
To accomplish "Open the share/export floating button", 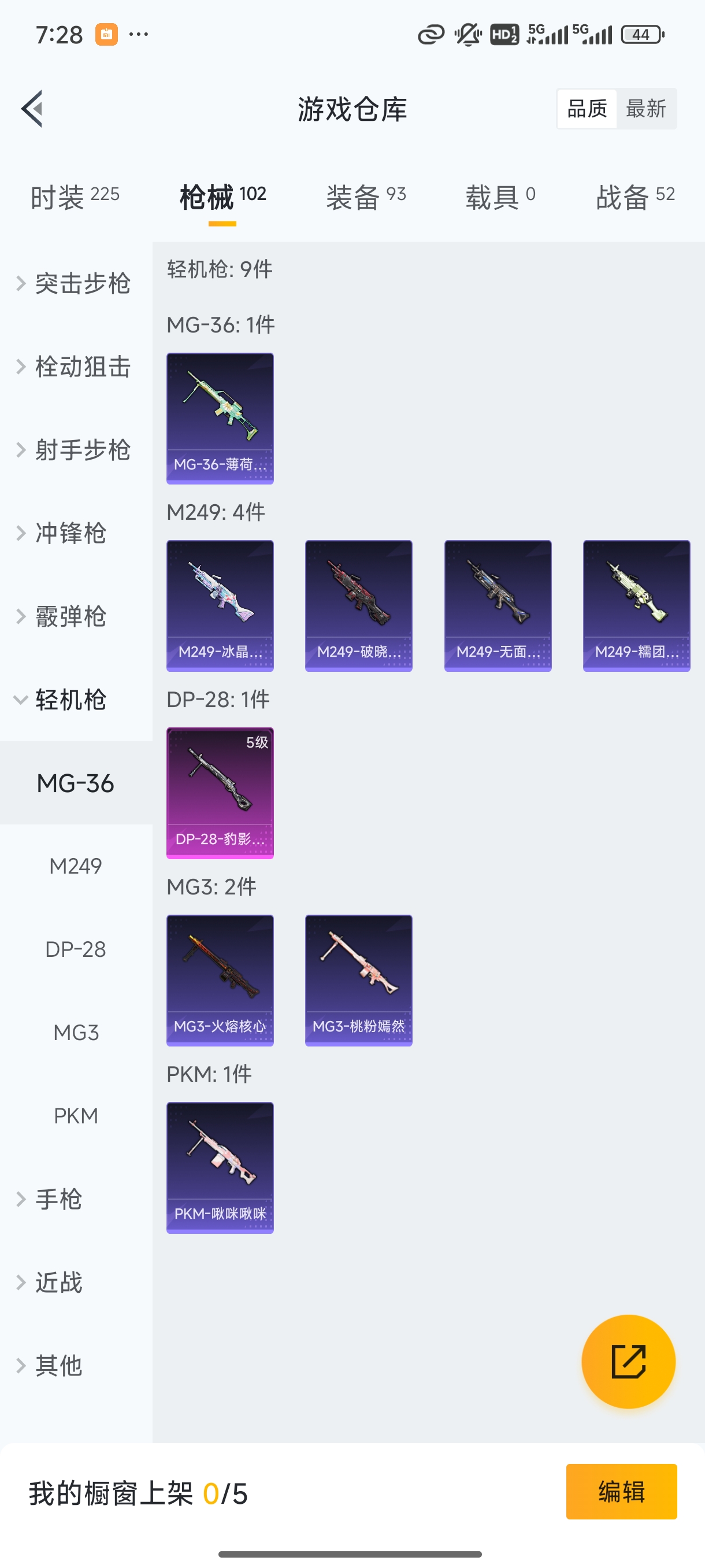I will tap(628, 1362).
